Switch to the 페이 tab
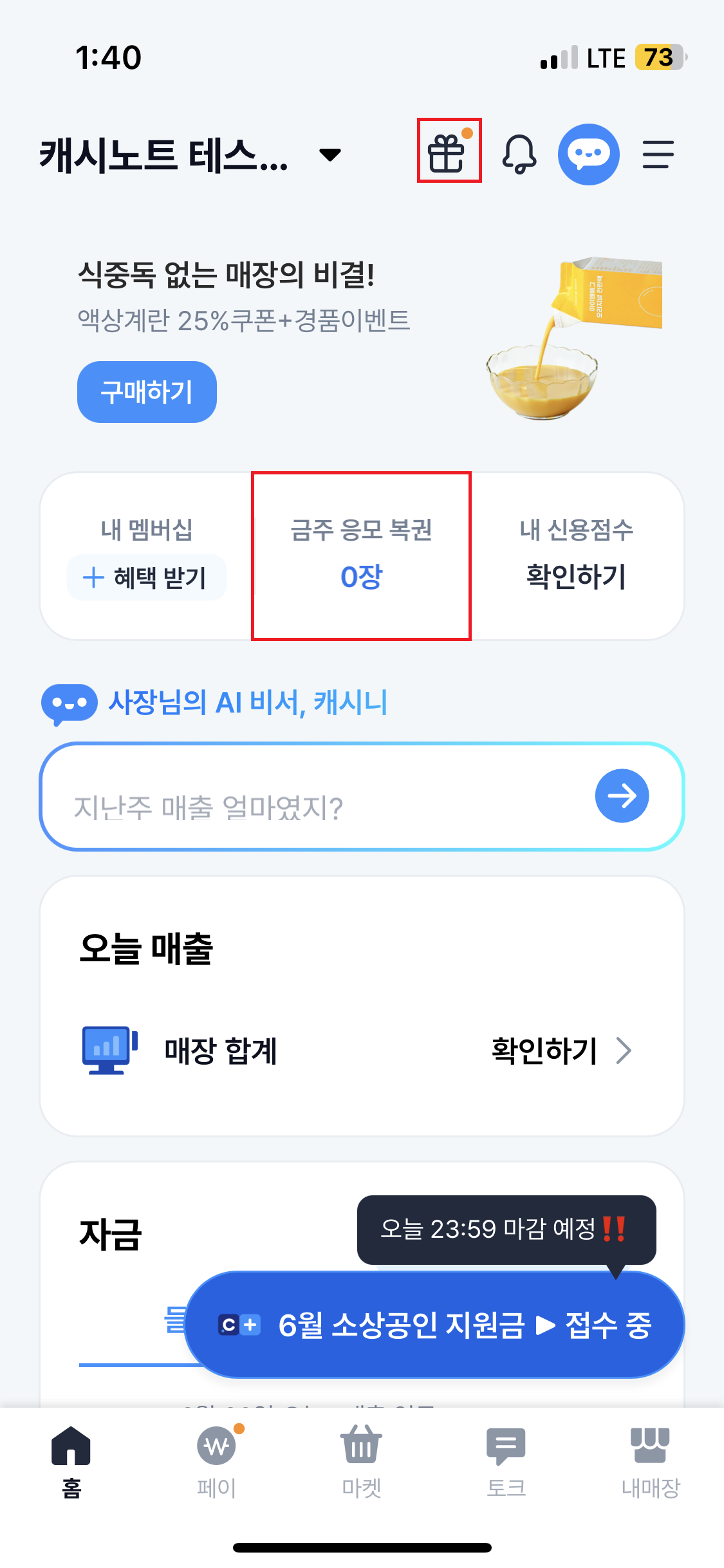This screenshot has width=724, height=1568. point(217,1461)
